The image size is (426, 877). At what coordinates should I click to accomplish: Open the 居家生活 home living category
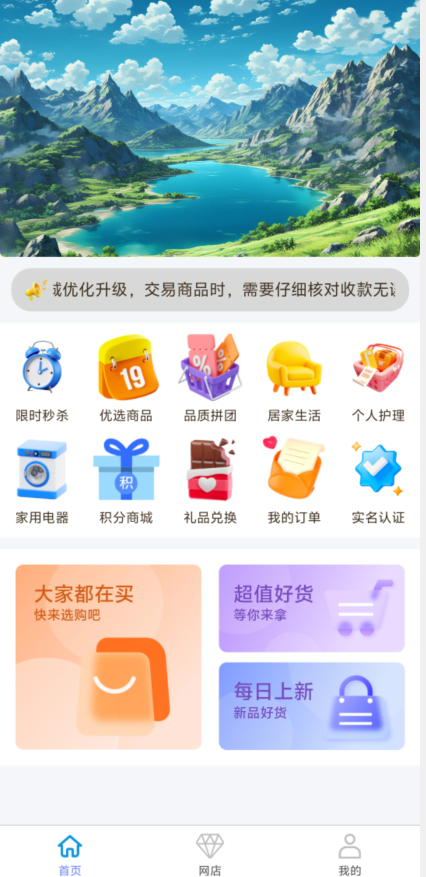(294, 379)
